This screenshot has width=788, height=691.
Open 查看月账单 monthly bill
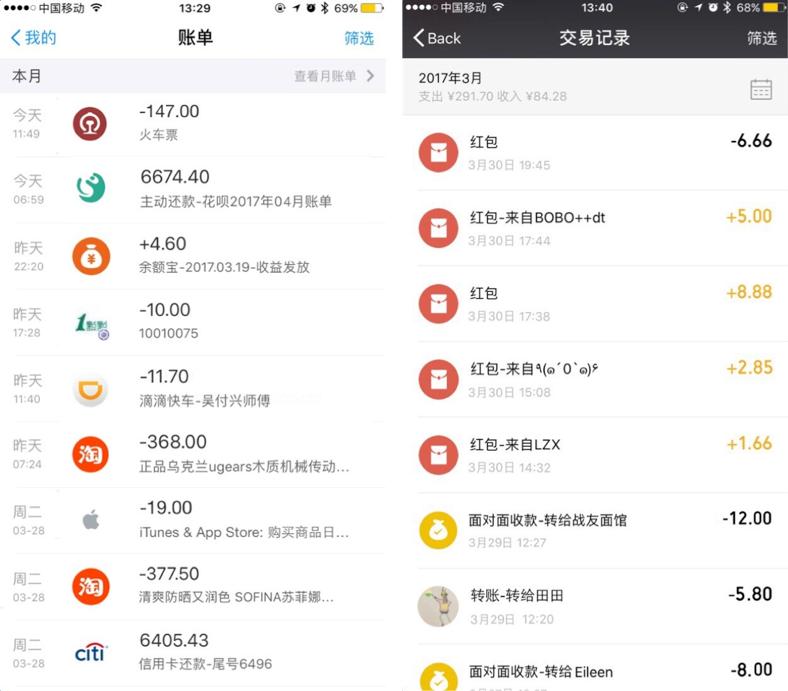point(334,76)
